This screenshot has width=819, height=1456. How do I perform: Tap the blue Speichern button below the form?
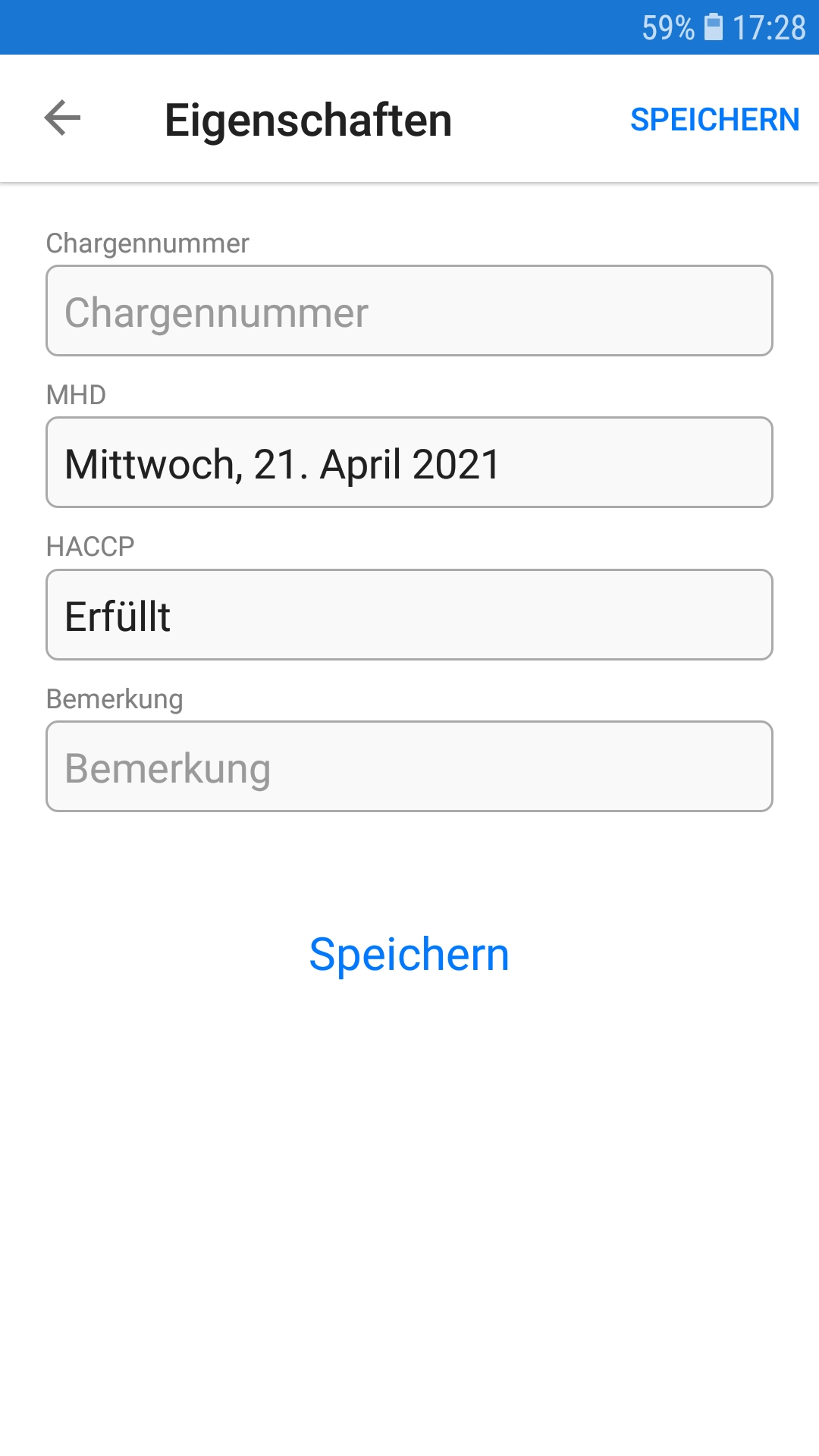point(409,954)
